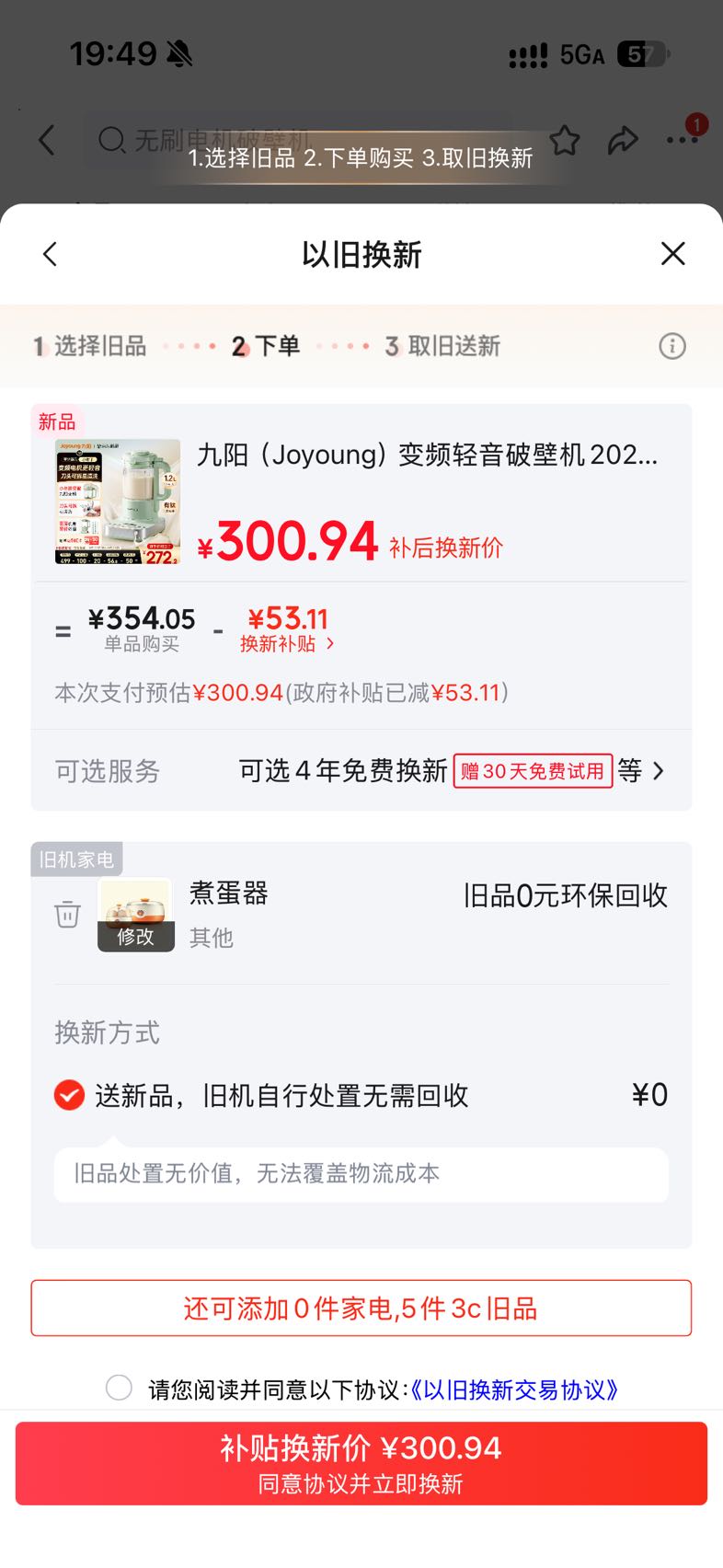The height and width of the screenshot is (1568, 723).
Task: Tap 同意协议并立即换新 button
Action: [361, 1463]
